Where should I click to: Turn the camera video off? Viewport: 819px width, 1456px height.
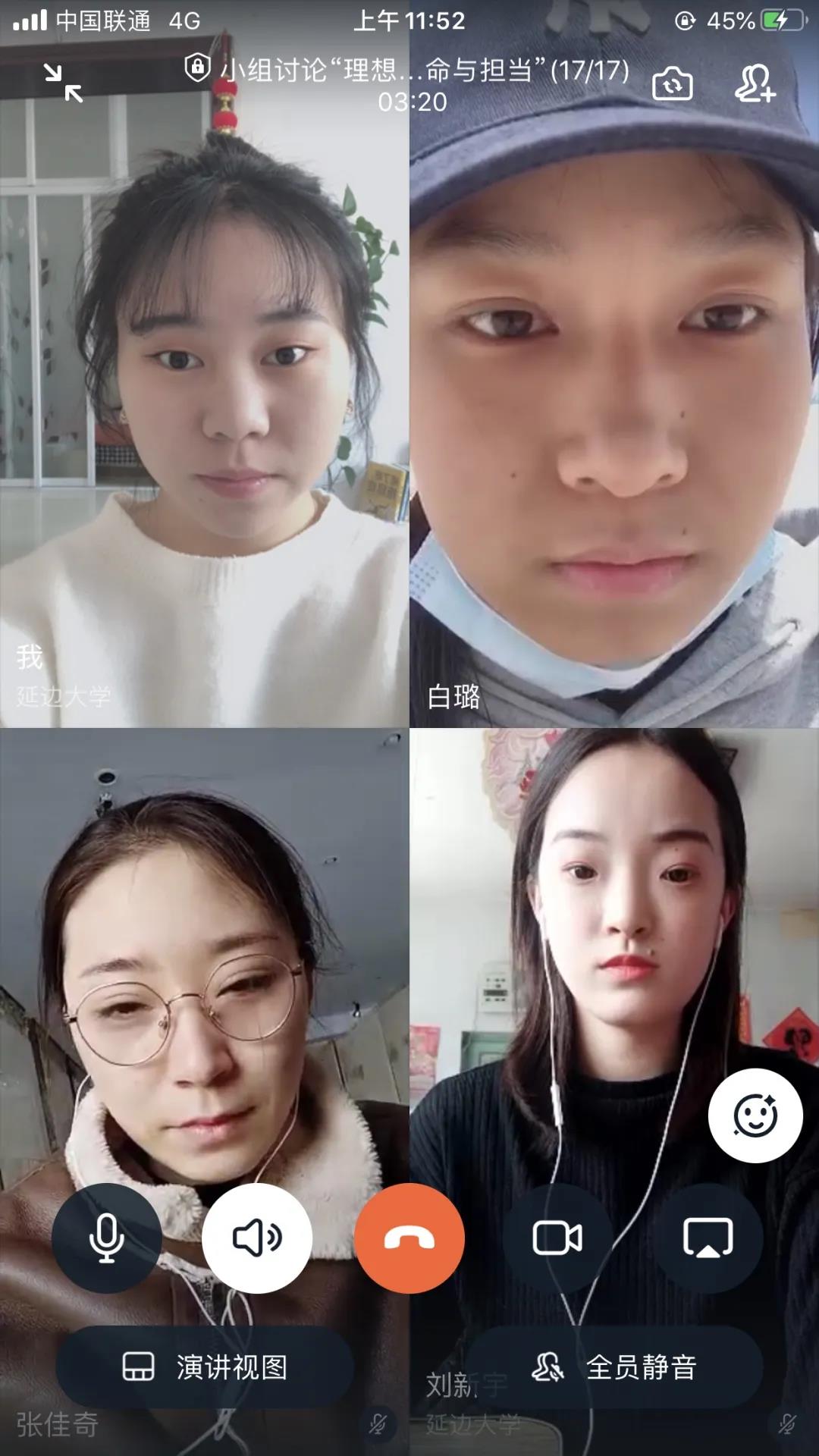pyautogui.click(x=557, y=1238)
